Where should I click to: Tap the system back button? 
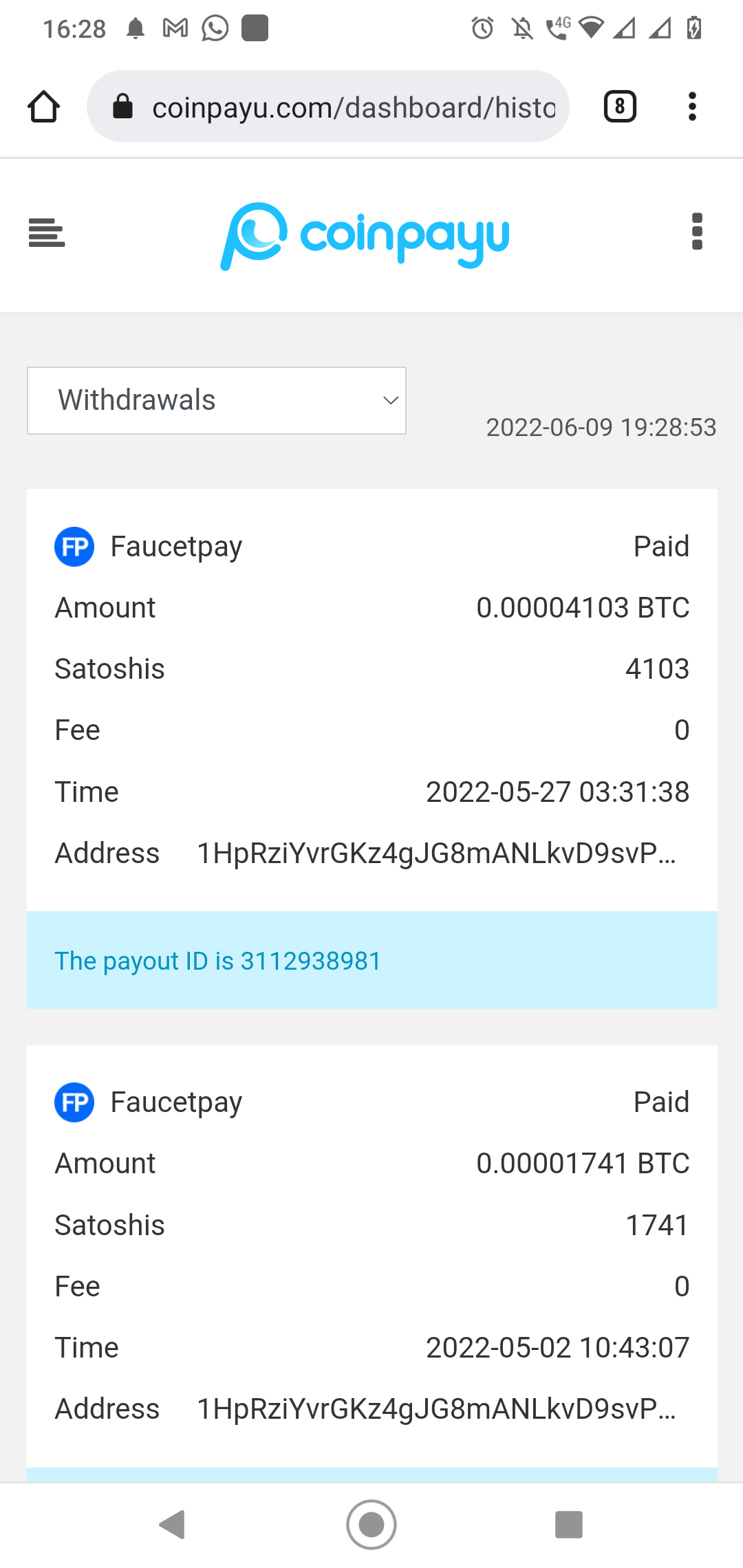point(173,1525)
